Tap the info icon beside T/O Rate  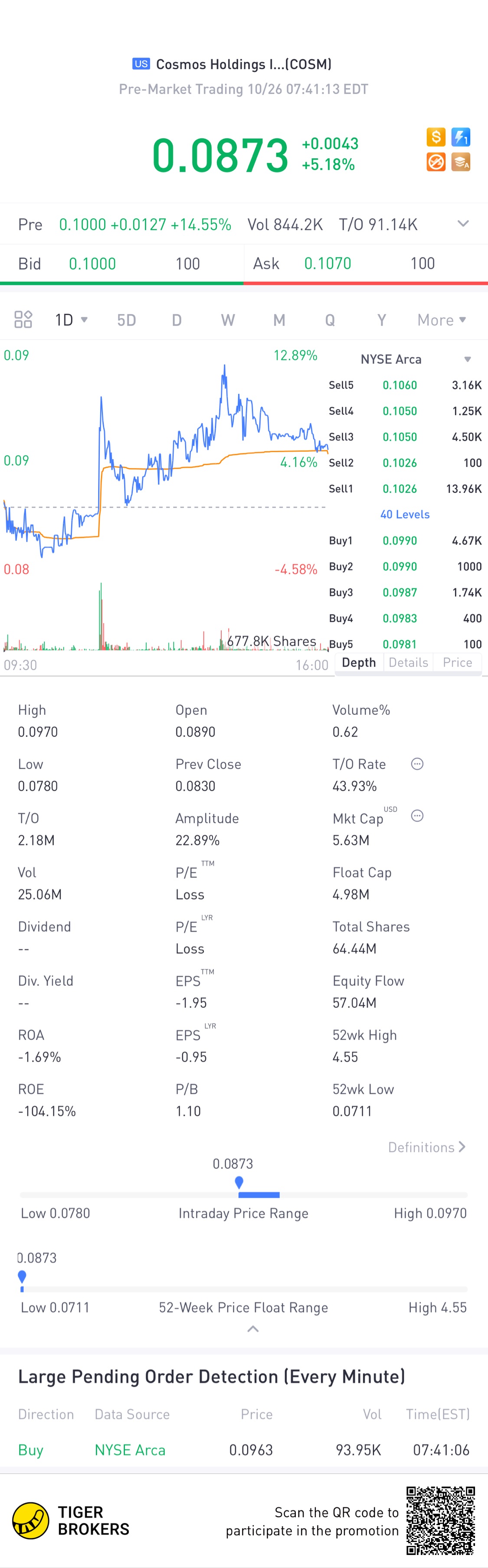click(x=417, y=764)
